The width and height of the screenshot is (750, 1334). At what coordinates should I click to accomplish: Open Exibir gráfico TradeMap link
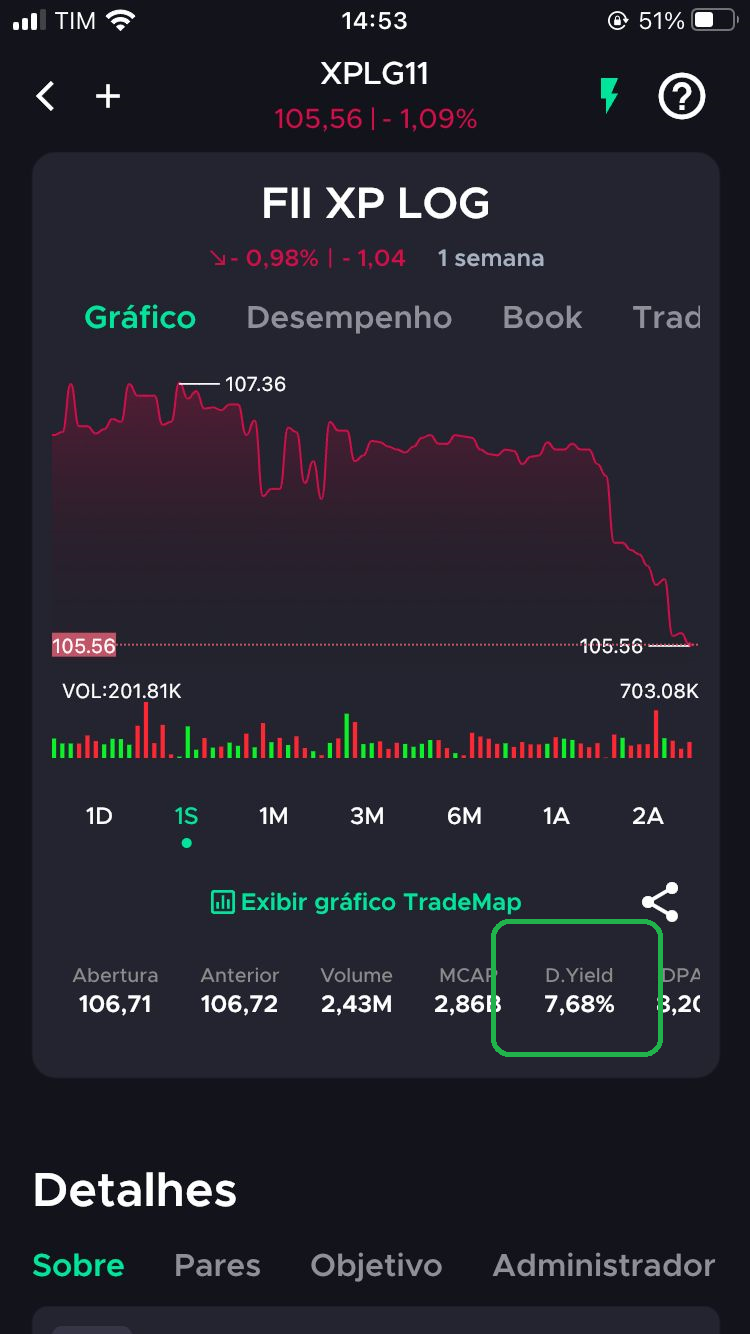(366, 902)
